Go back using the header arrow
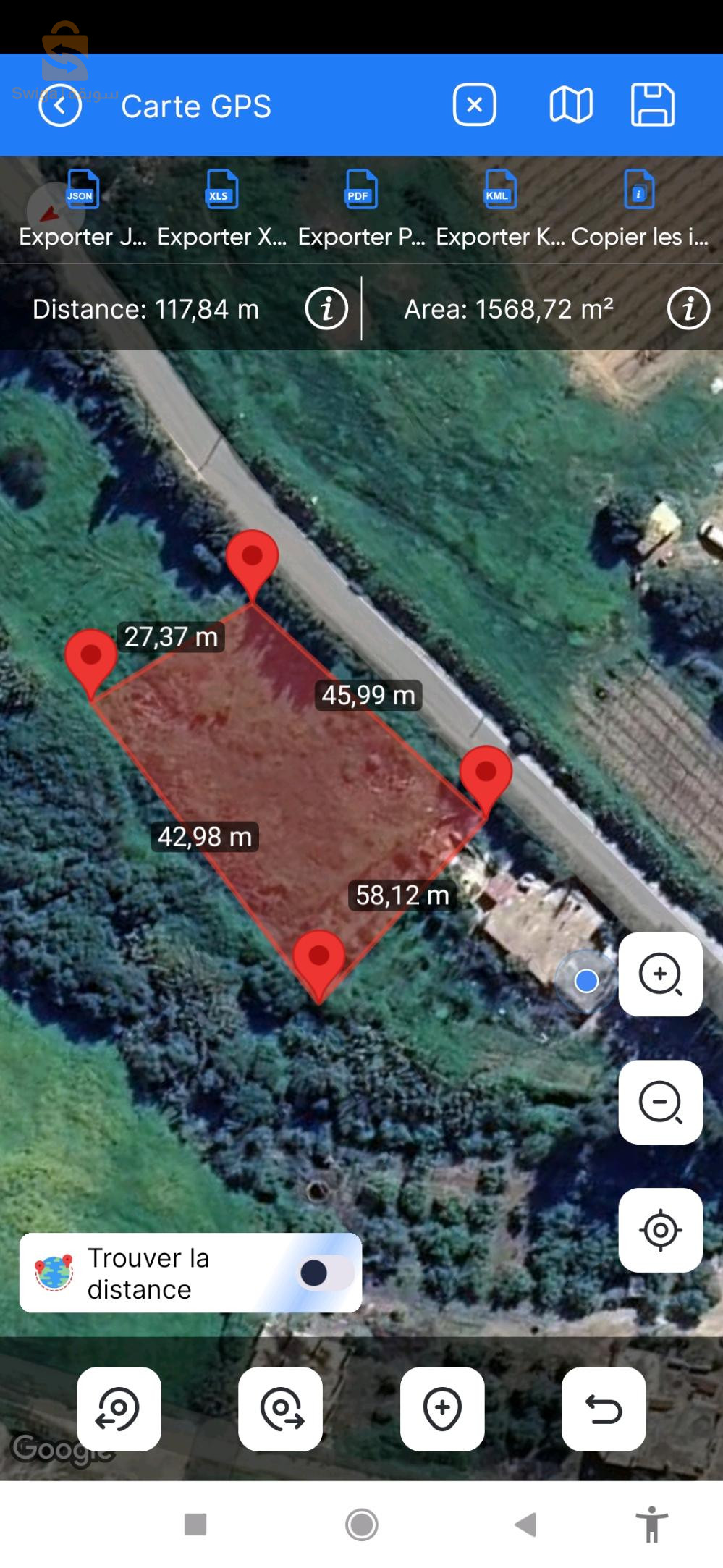The width and height of the screenshot is (723, 1568). coord(60,106)
